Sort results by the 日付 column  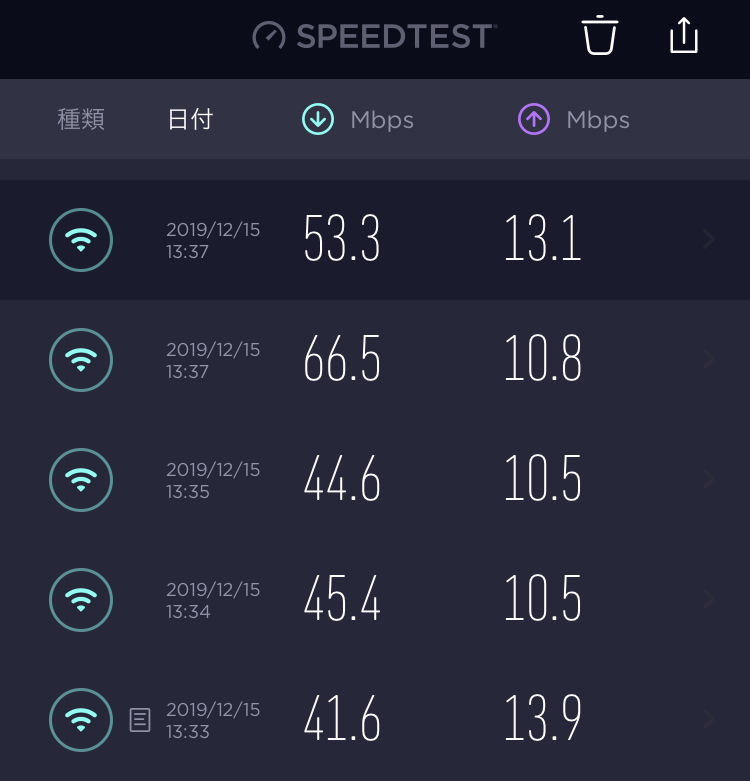190,119
